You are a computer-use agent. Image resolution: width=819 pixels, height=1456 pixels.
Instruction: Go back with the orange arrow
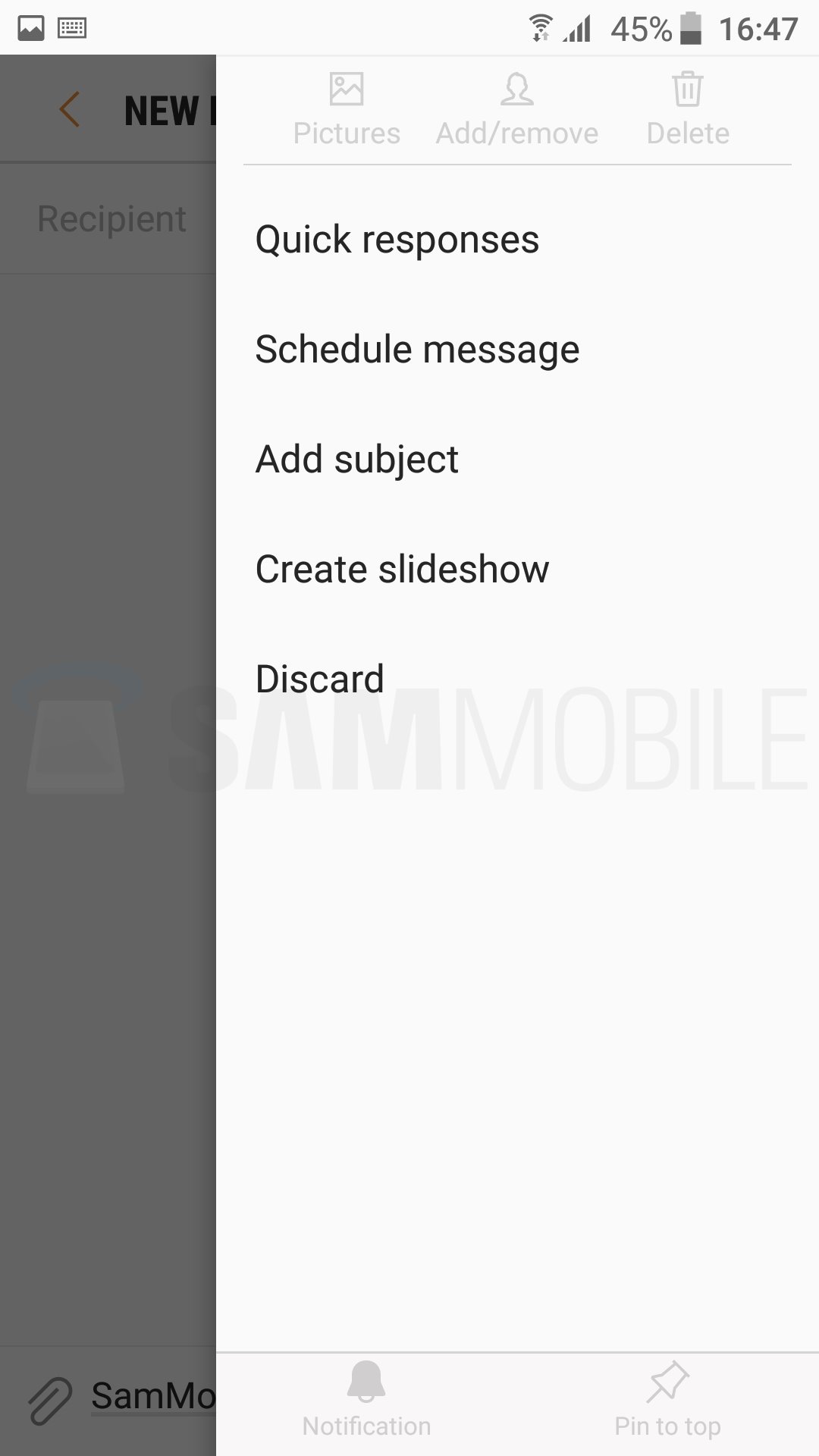(70, 109)
